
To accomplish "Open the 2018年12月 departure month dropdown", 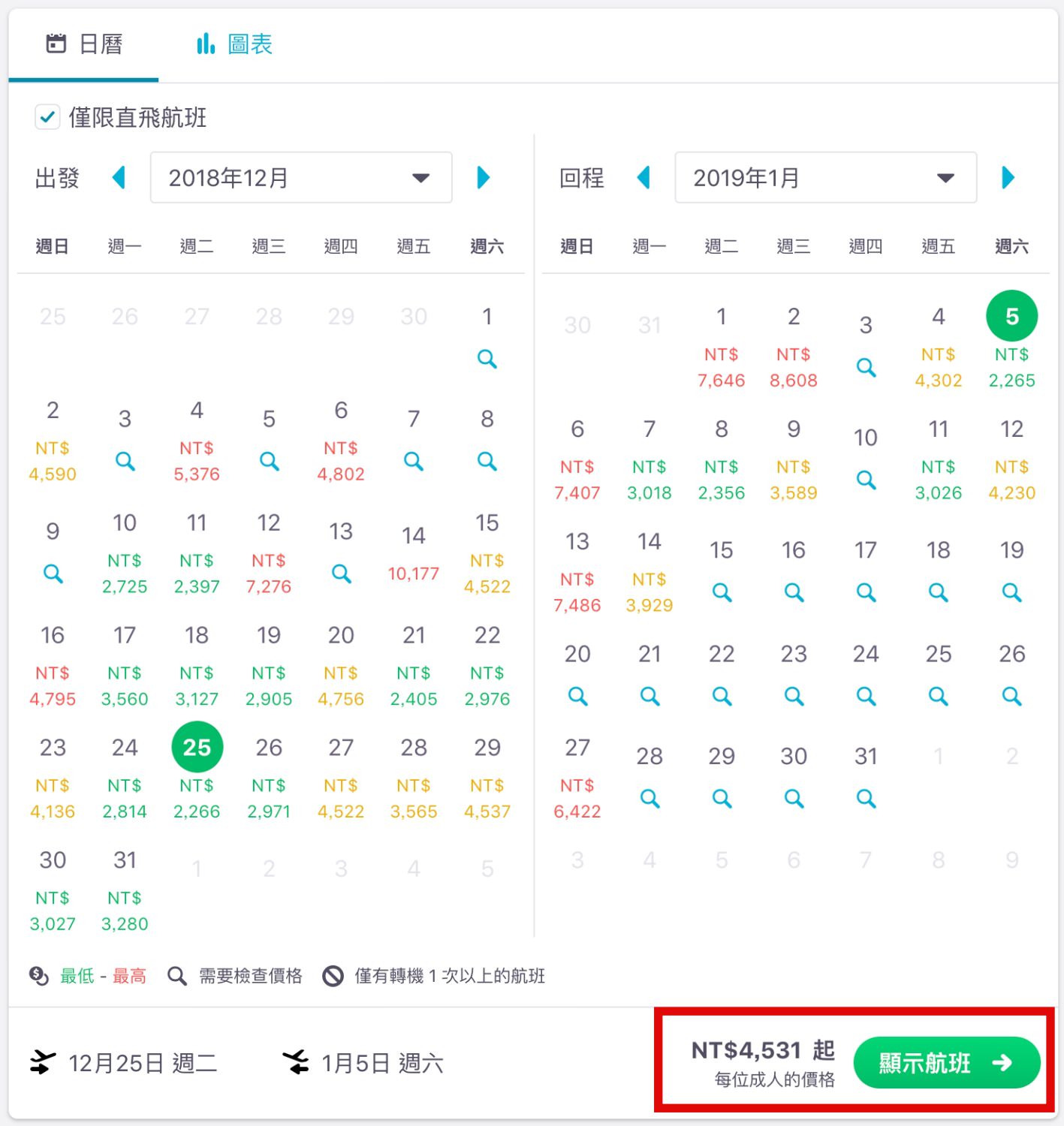I will (301, 178).
